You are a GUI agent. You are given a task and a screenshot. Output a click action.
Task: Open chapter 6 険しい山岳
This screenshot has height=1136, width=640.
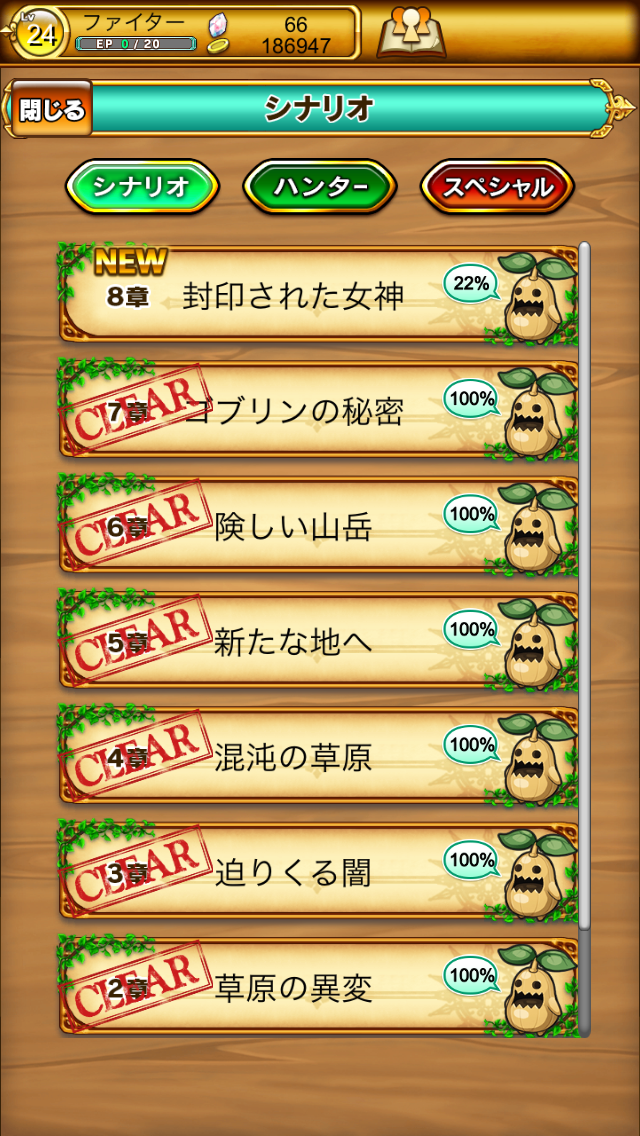coord(318,526)
